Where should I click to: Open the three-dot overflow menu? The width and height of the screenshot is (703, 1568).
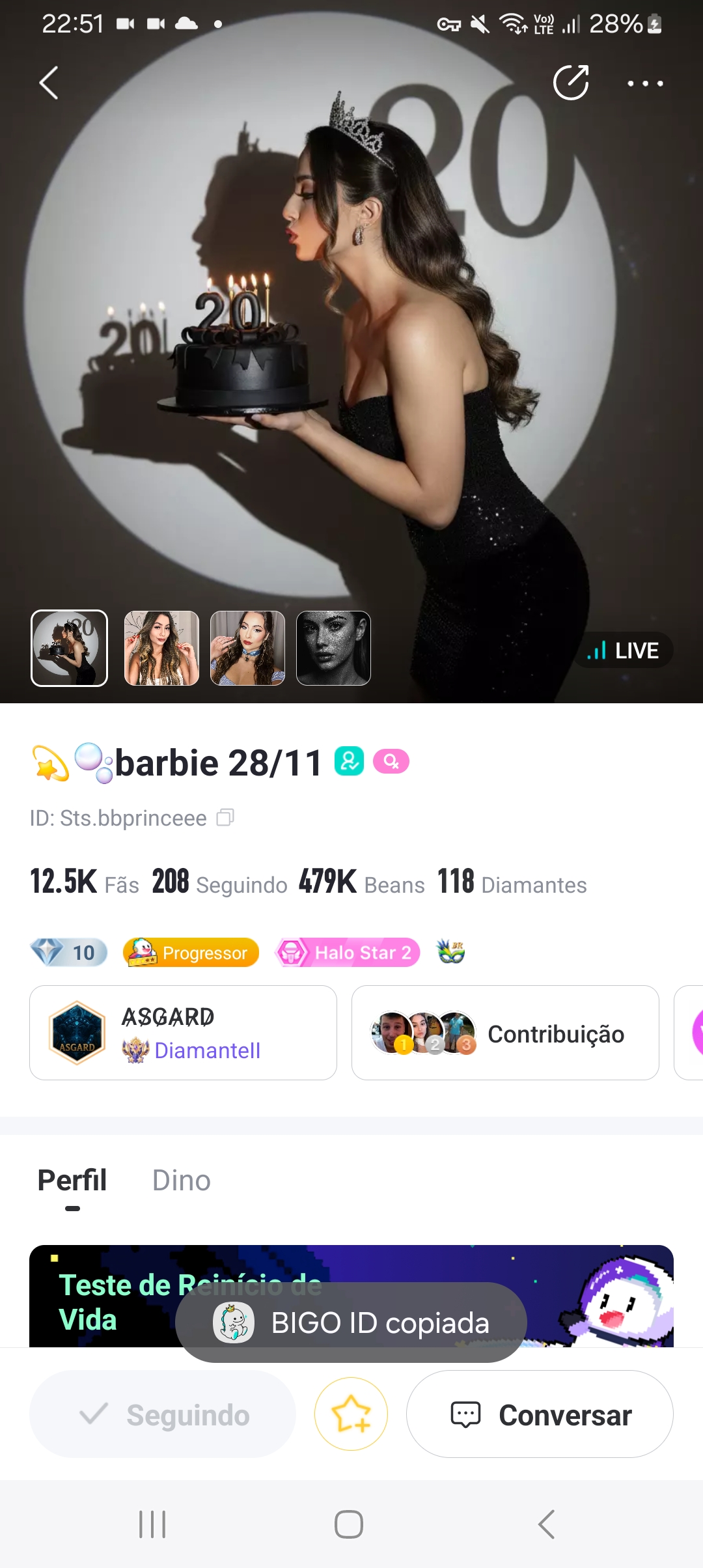(x=644, y=83)
